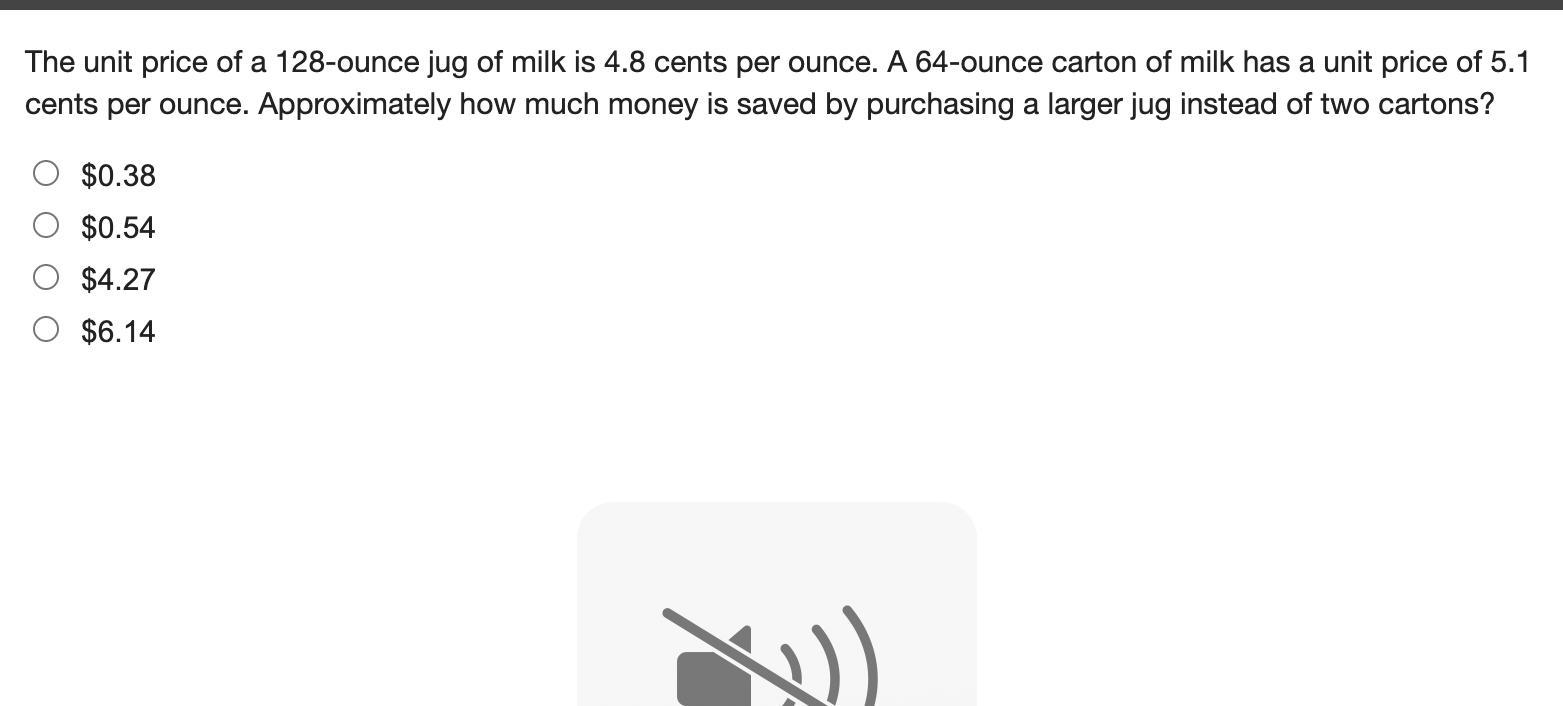Screen dimensions: 1563x706
Task: Choose $0.54 as the answer
Action: [46, 226]
